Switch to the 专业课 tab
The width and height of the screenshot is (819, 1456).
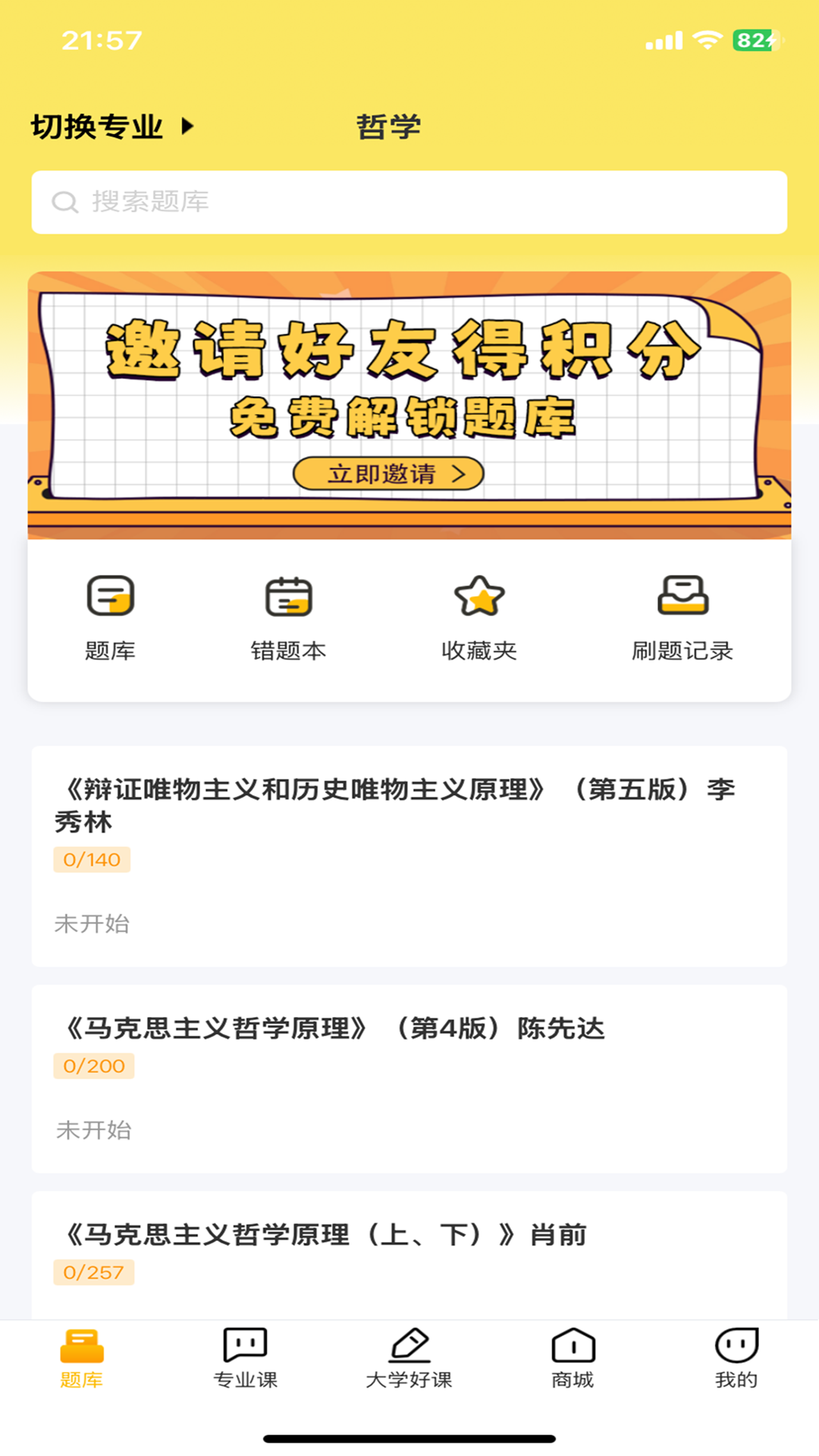point(245,1359)
